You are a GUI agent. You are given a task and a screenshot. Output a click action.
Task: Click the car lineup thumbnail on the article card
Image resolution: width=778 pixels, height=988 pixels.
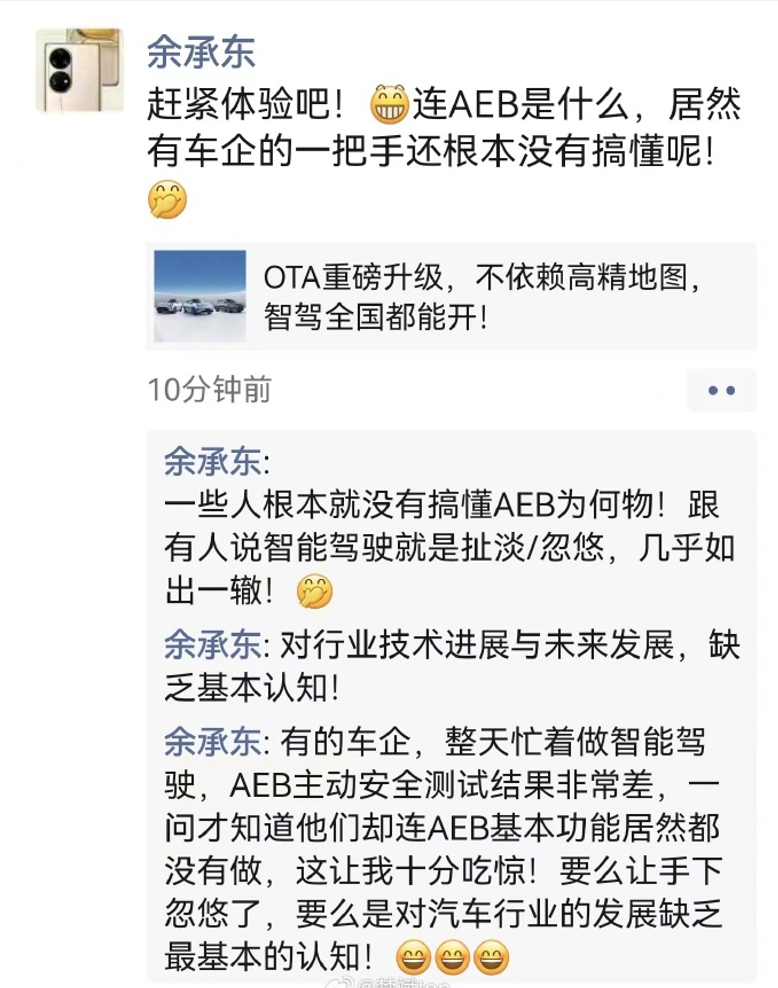[199, 294]
